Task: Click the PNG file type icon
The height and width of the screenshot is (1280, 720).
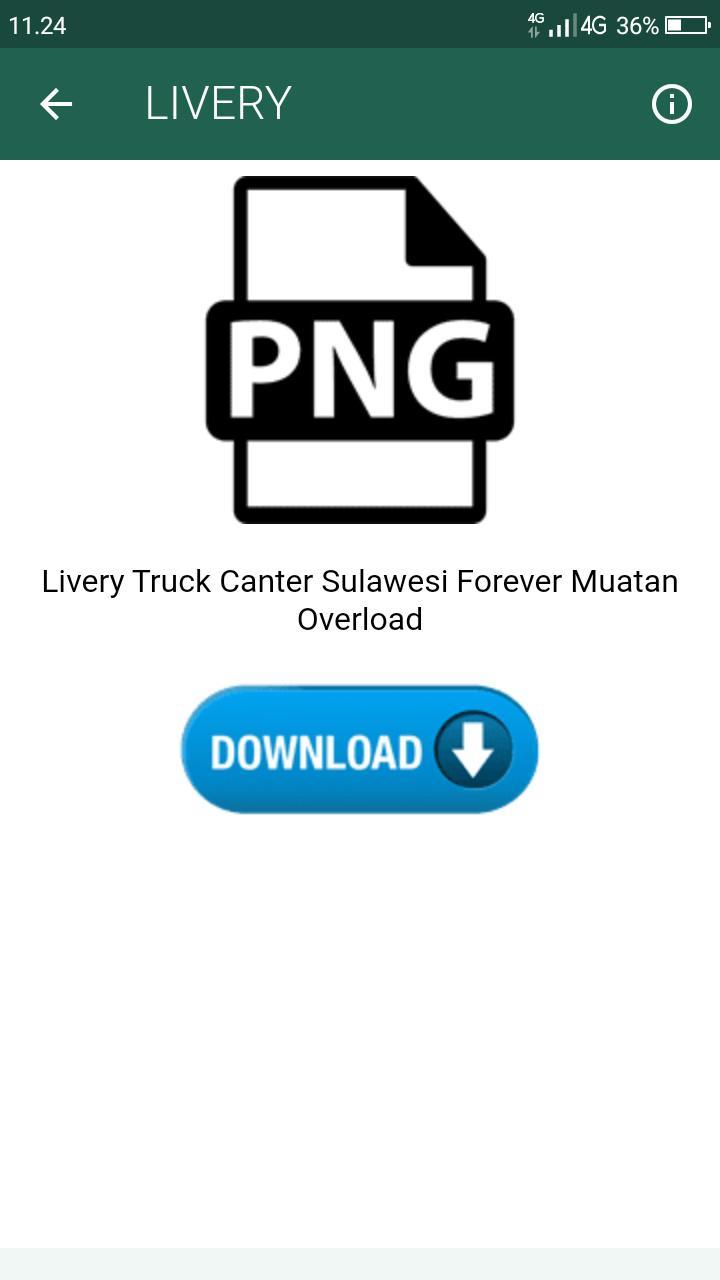Action: click(358, 349)
